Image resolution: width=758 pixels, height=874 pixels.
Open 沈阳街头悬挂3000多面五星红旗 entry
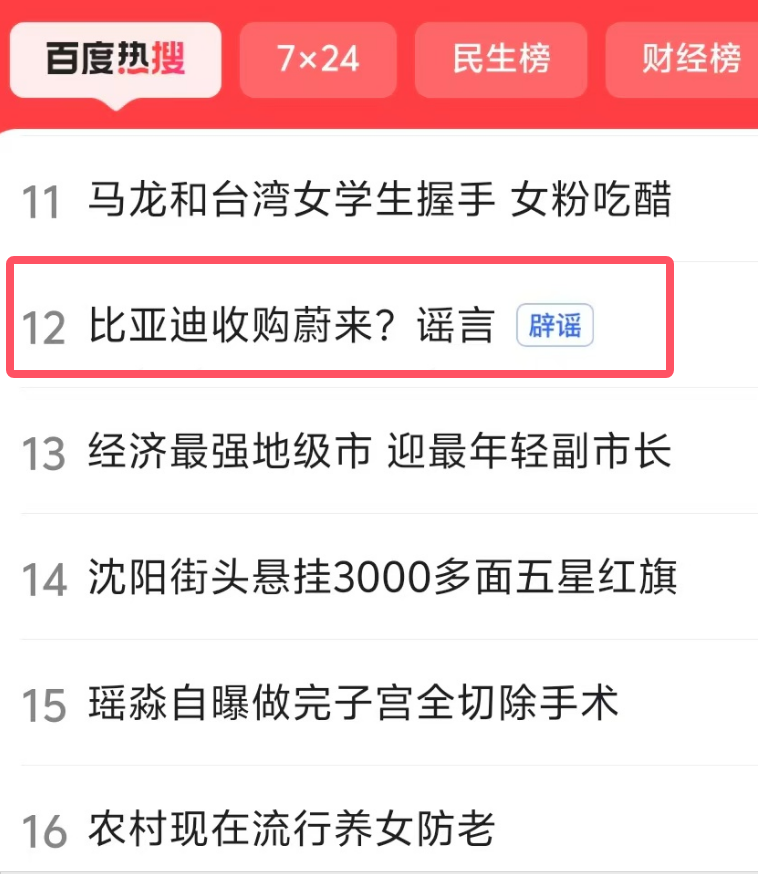[x=382, y=578]
